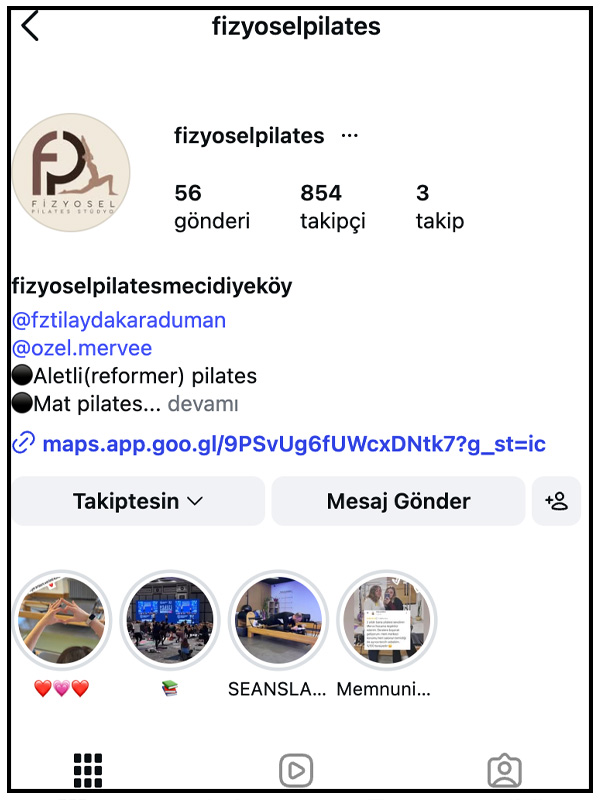This screenshot has height=800, width=600.
Task: Switch to the posts grid tab
Action: tap(89, 770)
